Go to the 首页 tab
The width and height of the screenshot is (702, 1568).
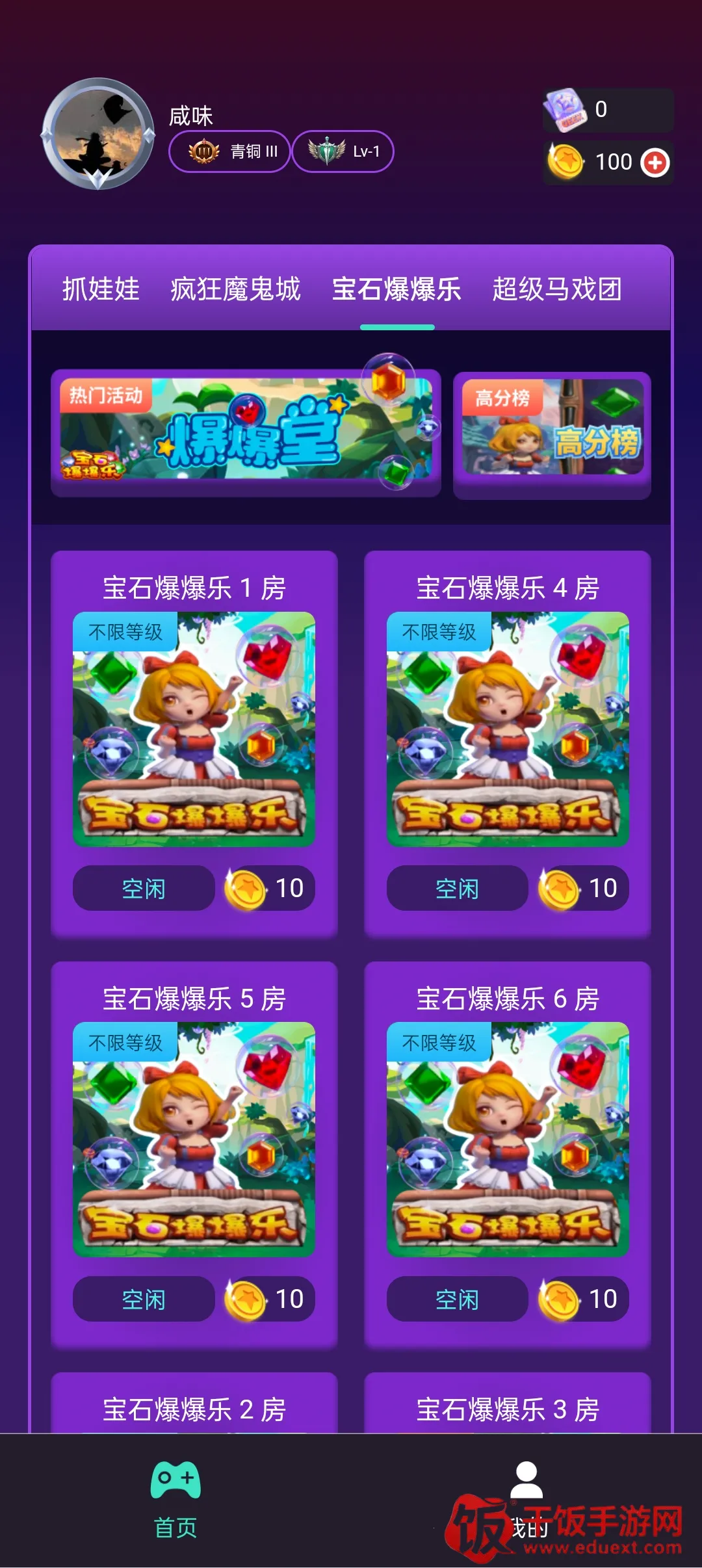[x=175, y=1498]
